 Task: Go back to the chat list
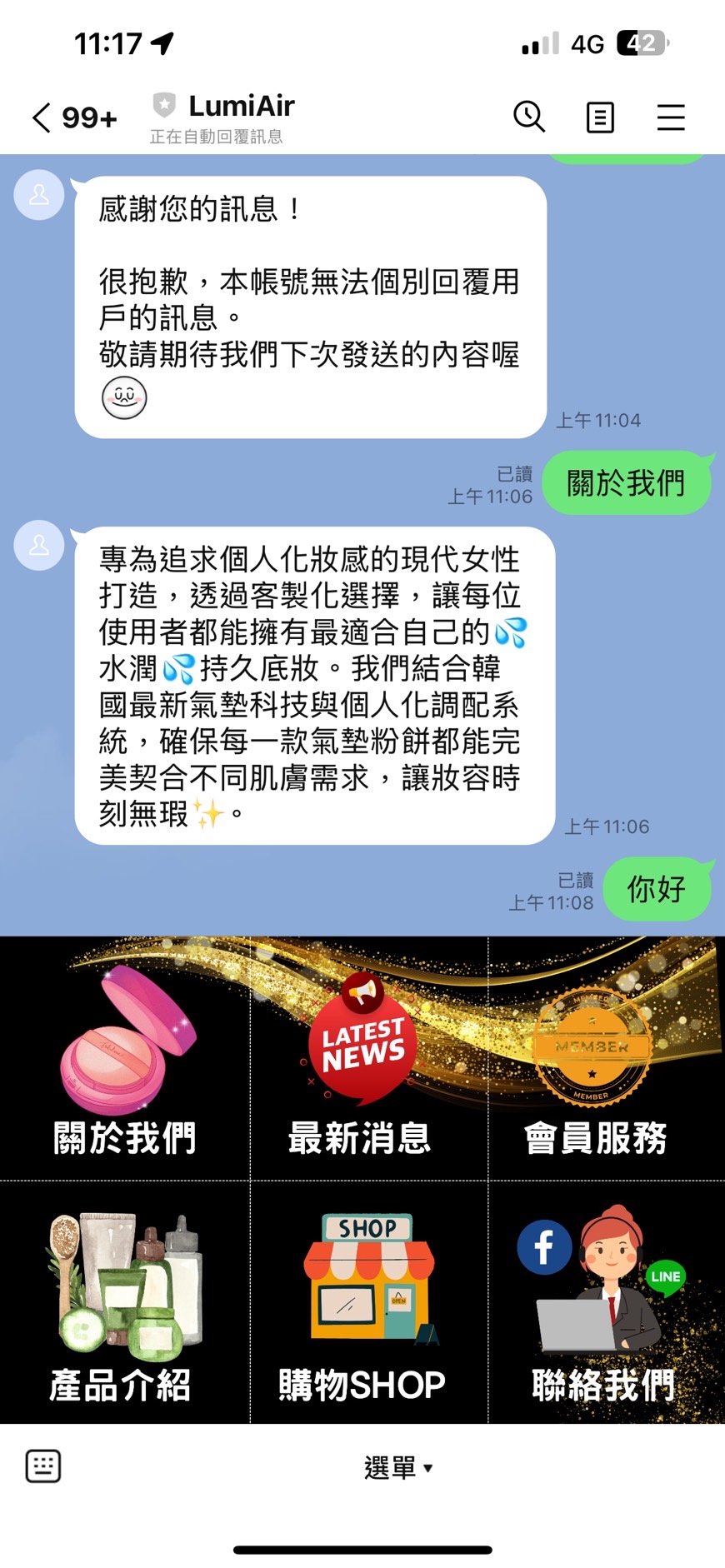42,117
